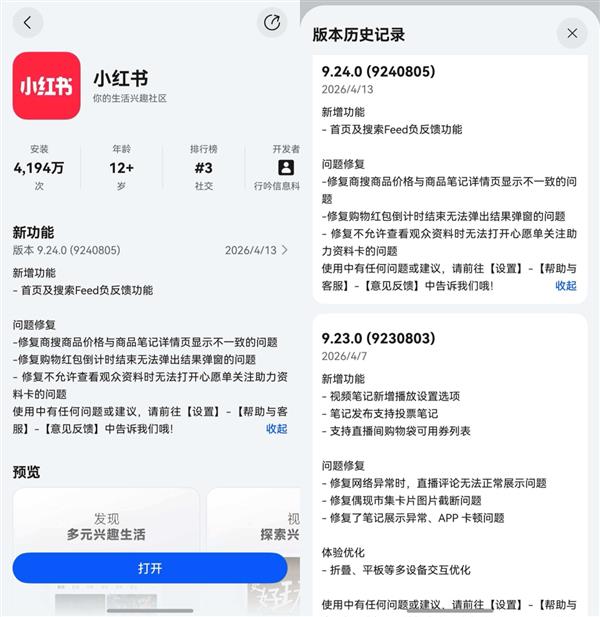Collapse the 9.24.0 version notes with 收起
This screenshot has width=600, height=617.
tap(566, 285)
